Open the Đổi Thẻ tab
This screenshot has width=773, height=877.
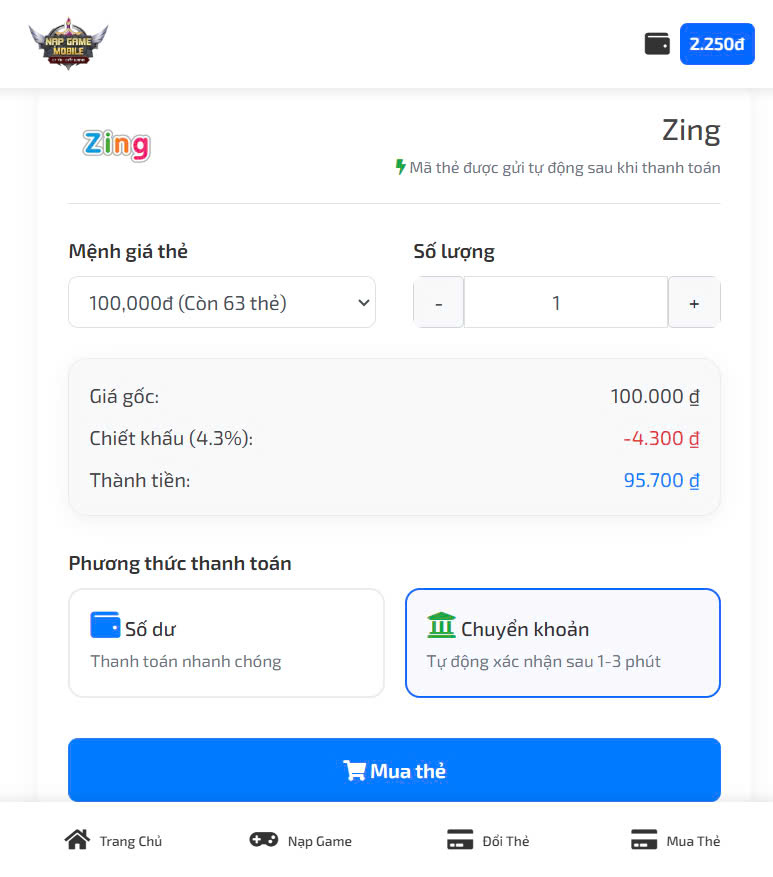tap(488, 841)
